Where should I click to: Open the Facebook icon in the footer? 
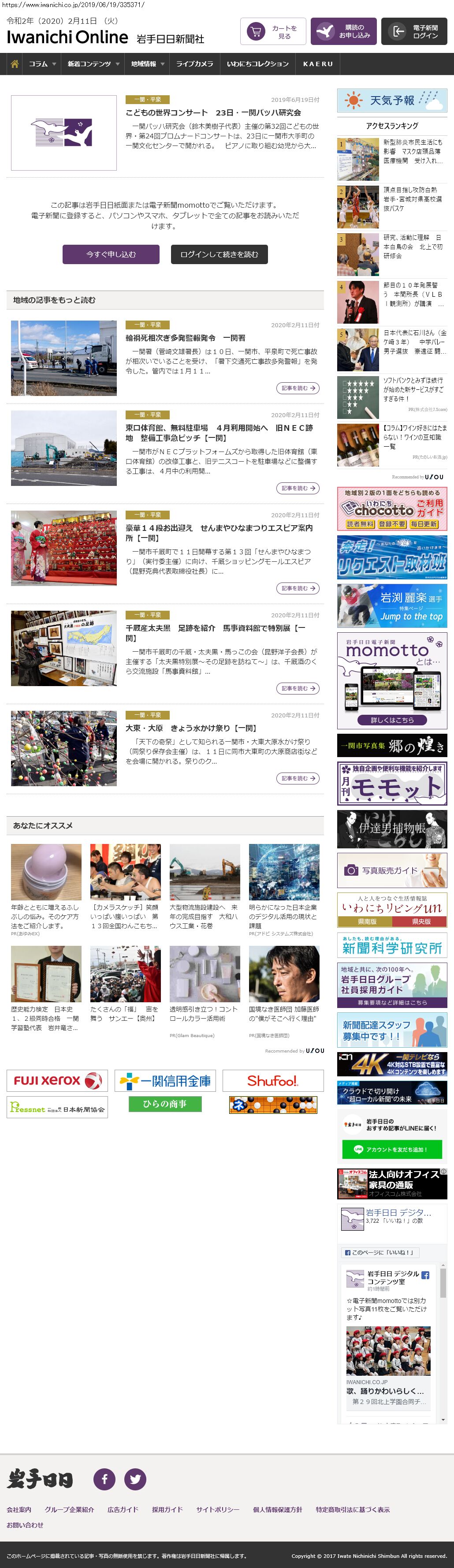(104, 1479)
